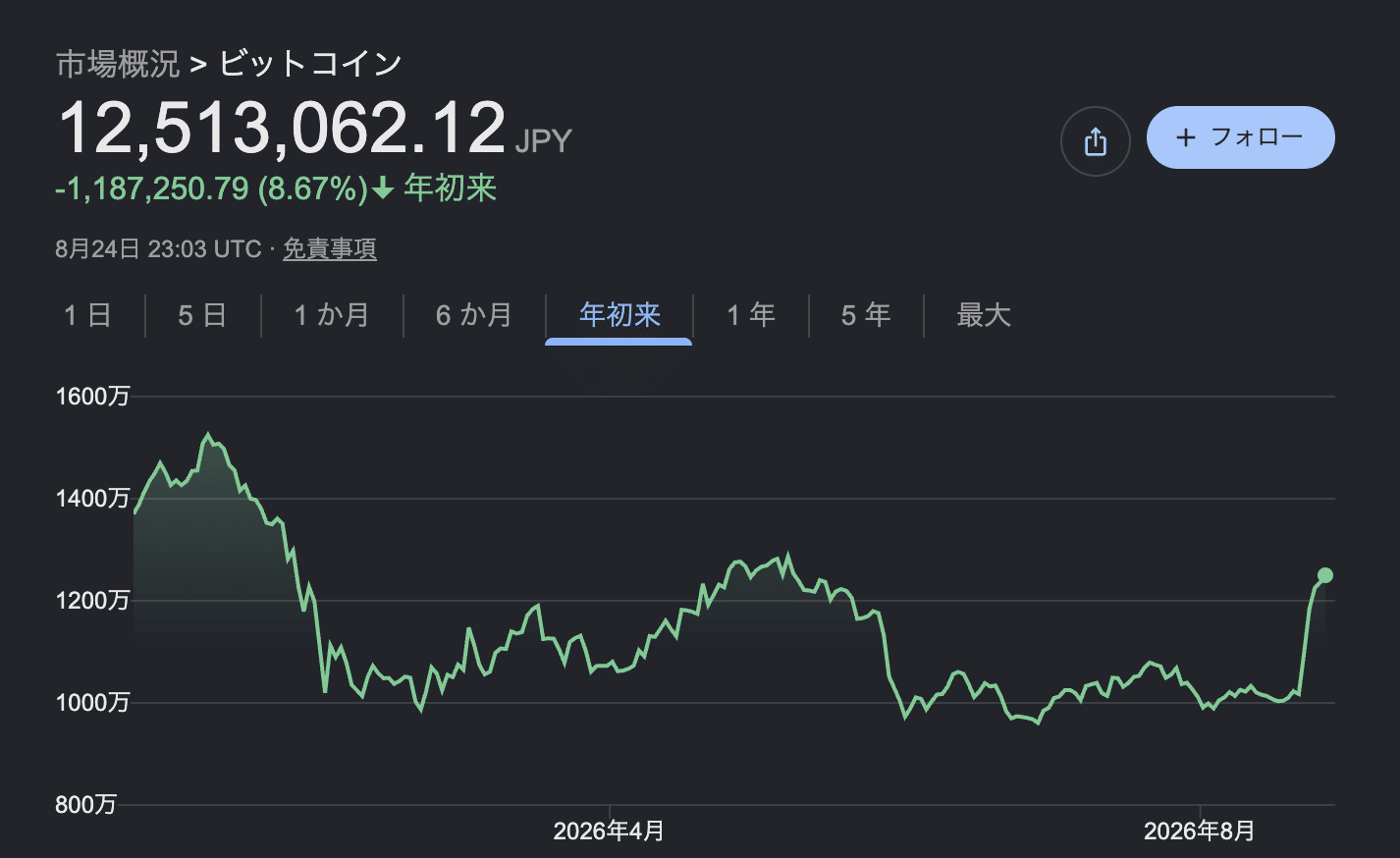
Task: Show the 最大 maximum range
Action: point(984,315)
